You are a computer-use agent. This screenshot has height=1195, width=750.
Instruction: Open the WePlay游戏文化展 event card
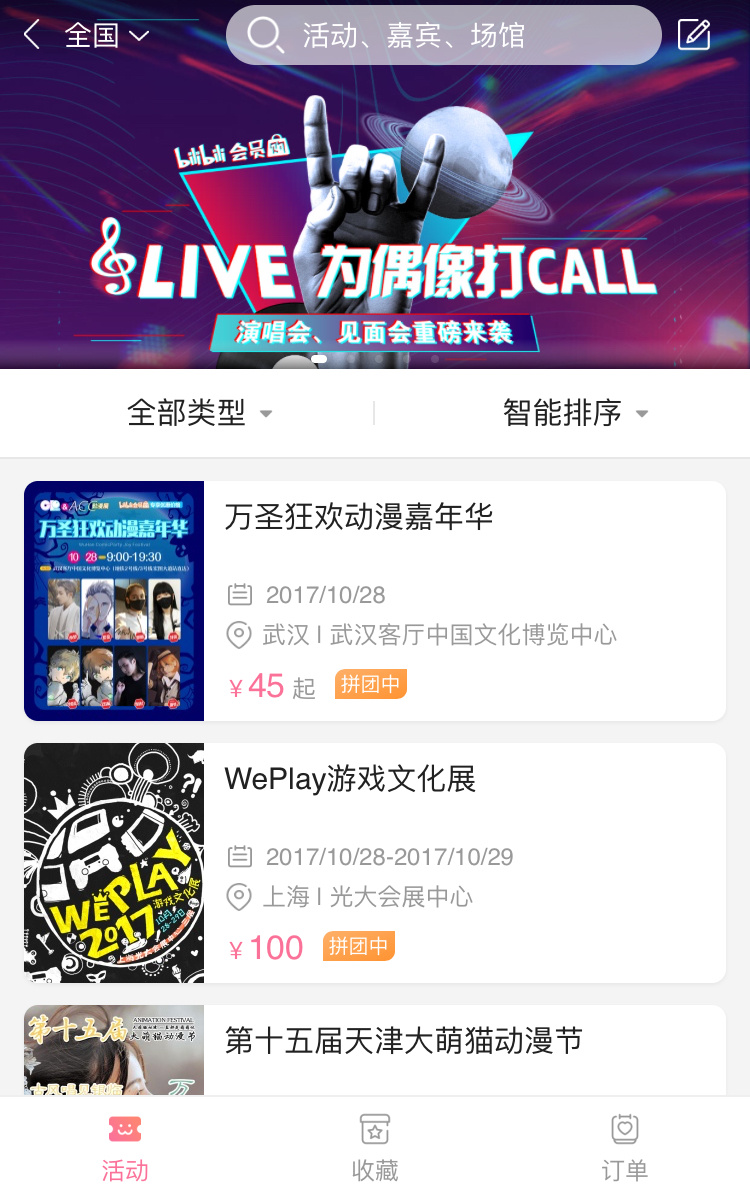click(x=375, y=862)
